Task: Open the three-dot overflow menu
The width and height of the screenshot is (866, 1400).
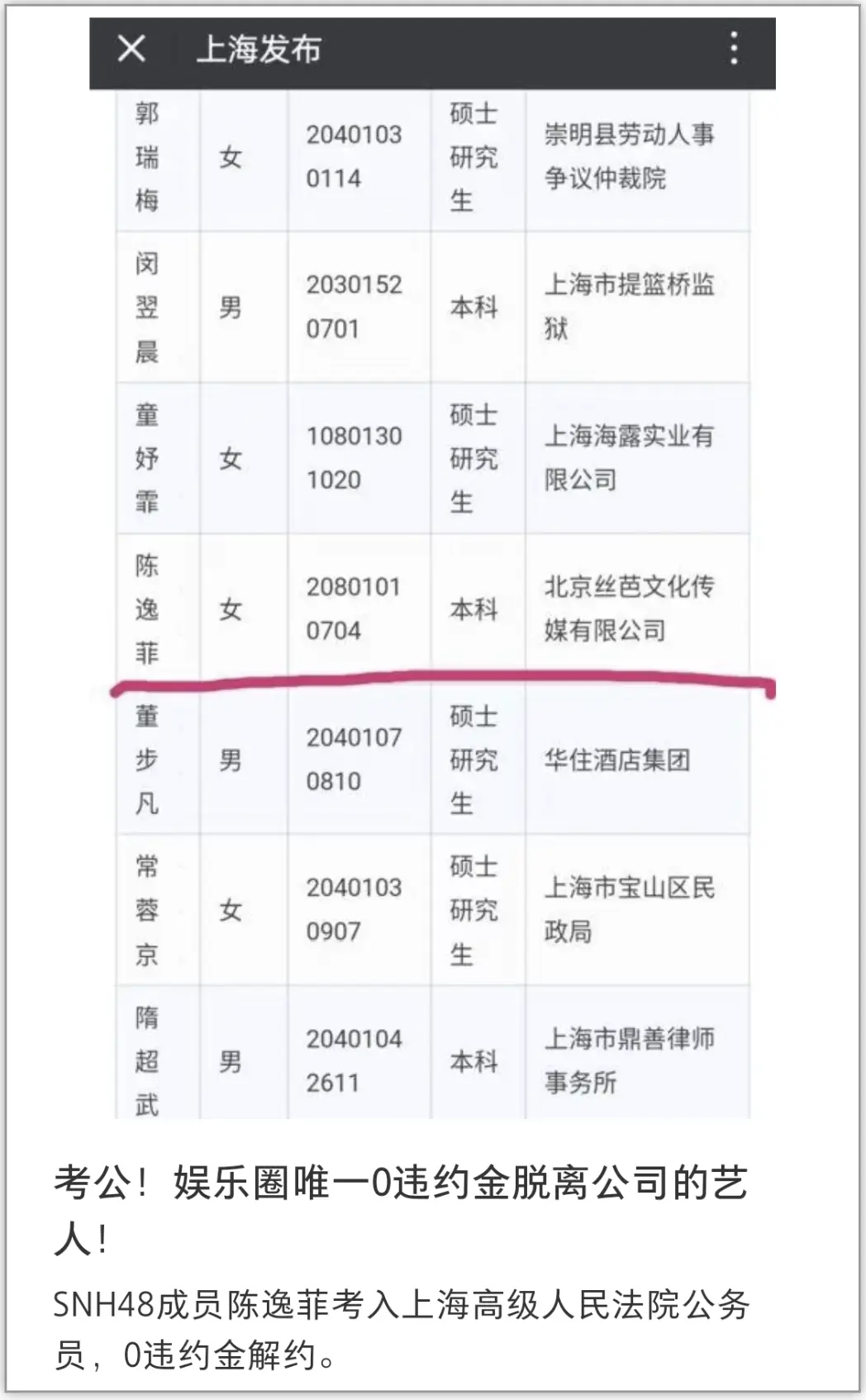Action: coord(730,51)
